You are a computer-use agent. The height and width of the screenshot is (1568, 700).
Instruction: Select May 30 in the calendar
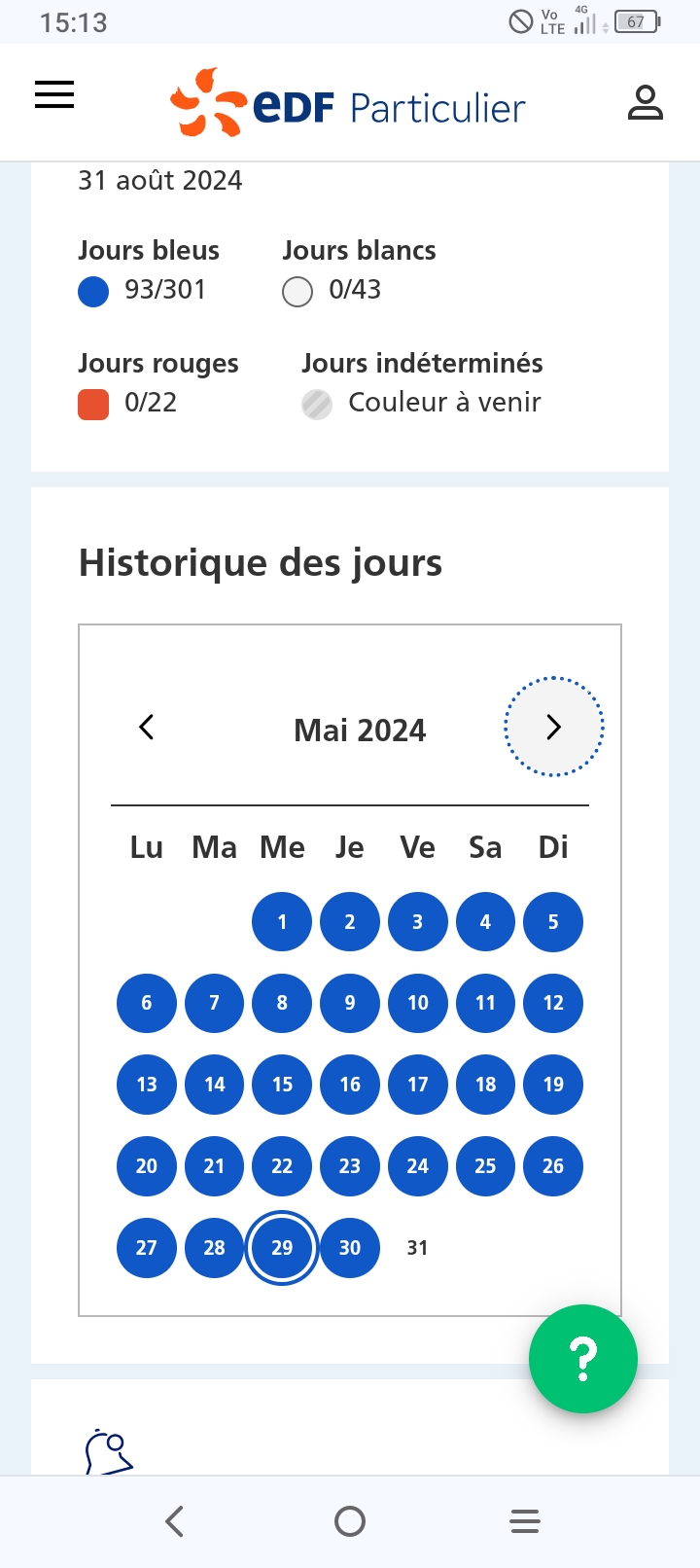[350, 1248]
